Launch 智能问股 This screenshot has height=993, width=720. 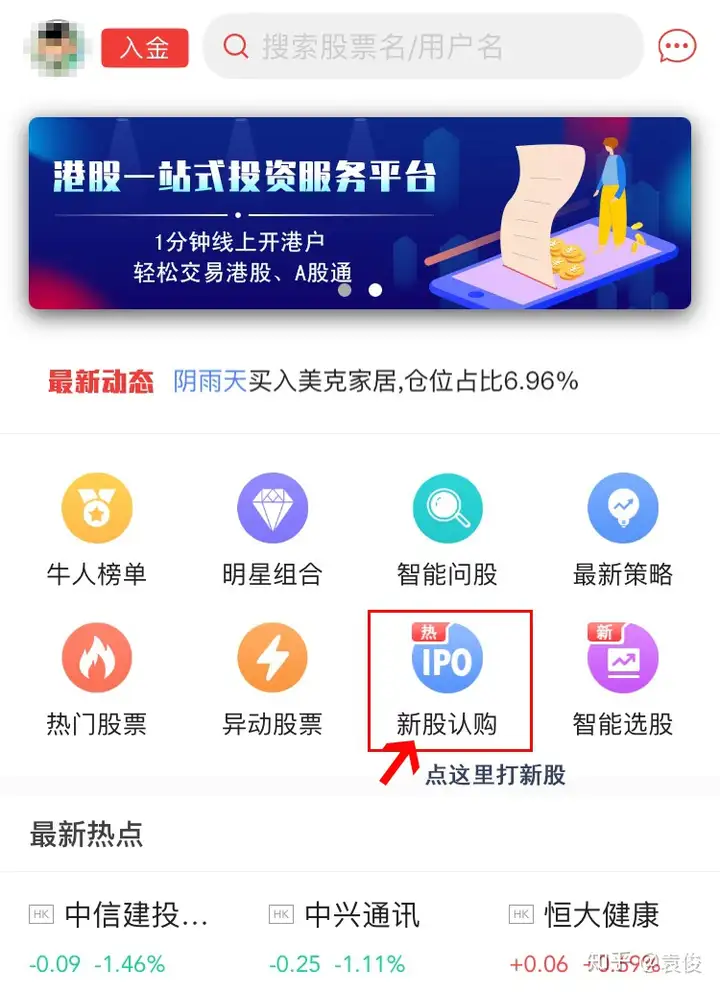(447, 529)
